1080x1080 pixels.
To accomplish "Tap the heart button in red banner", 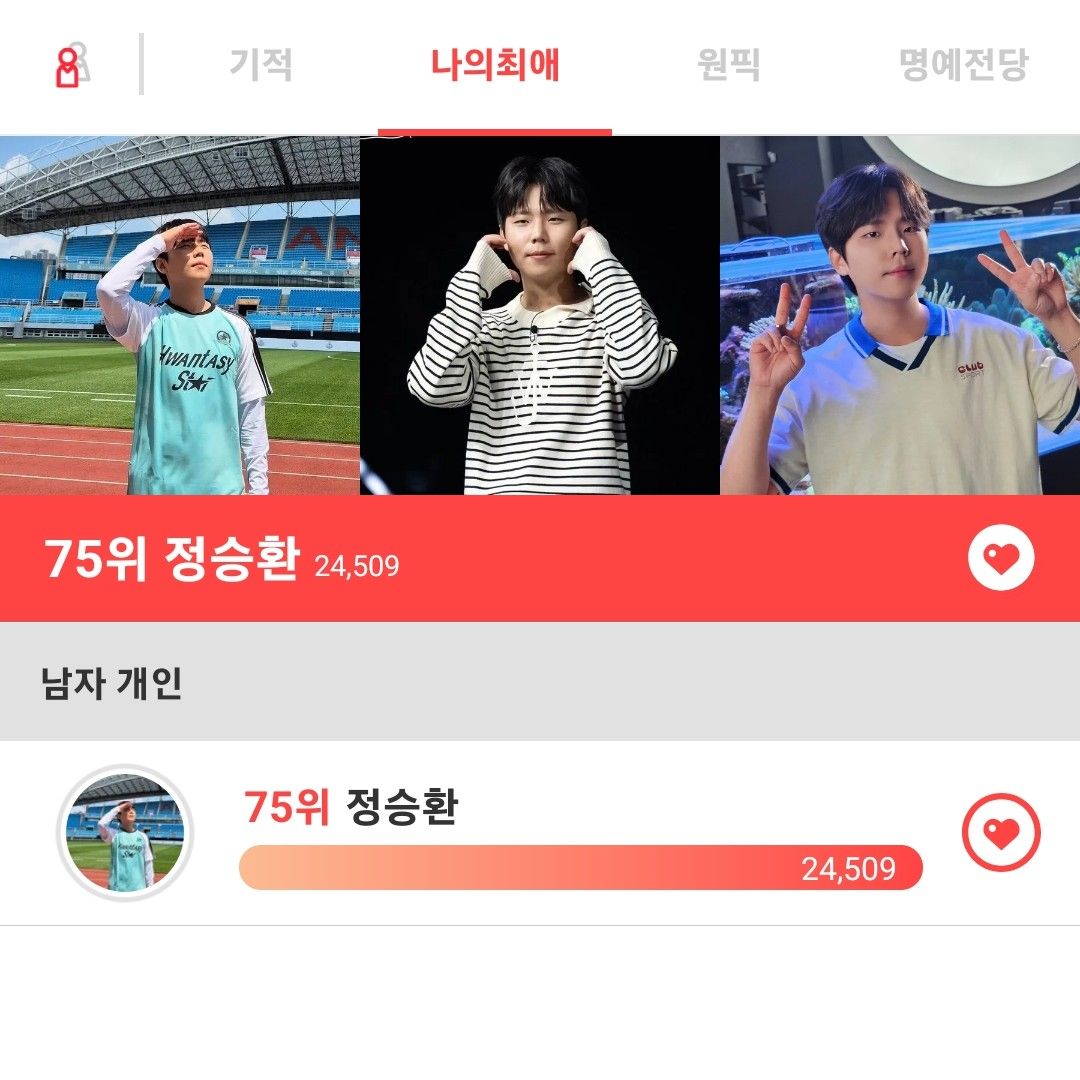I will click(1001, 558).
